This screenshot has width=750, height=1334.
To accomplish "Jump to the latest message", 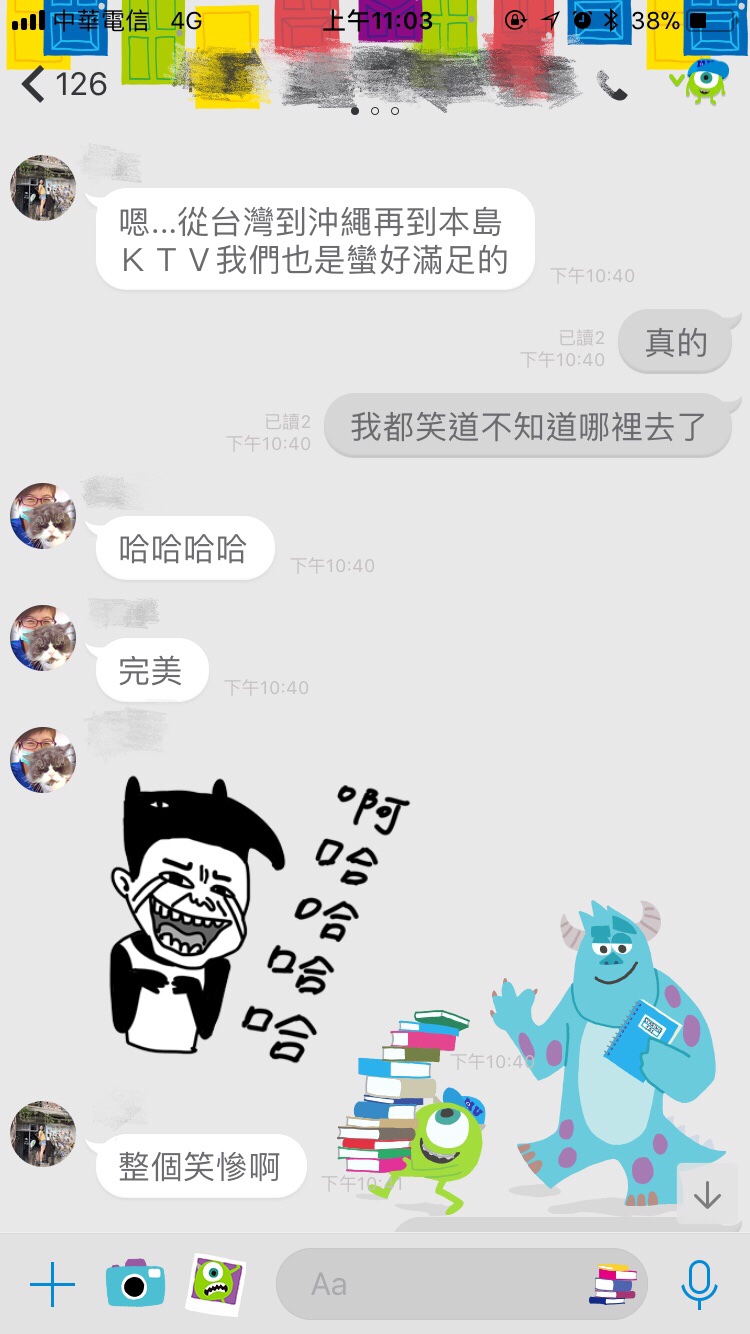I will 707,1195.
